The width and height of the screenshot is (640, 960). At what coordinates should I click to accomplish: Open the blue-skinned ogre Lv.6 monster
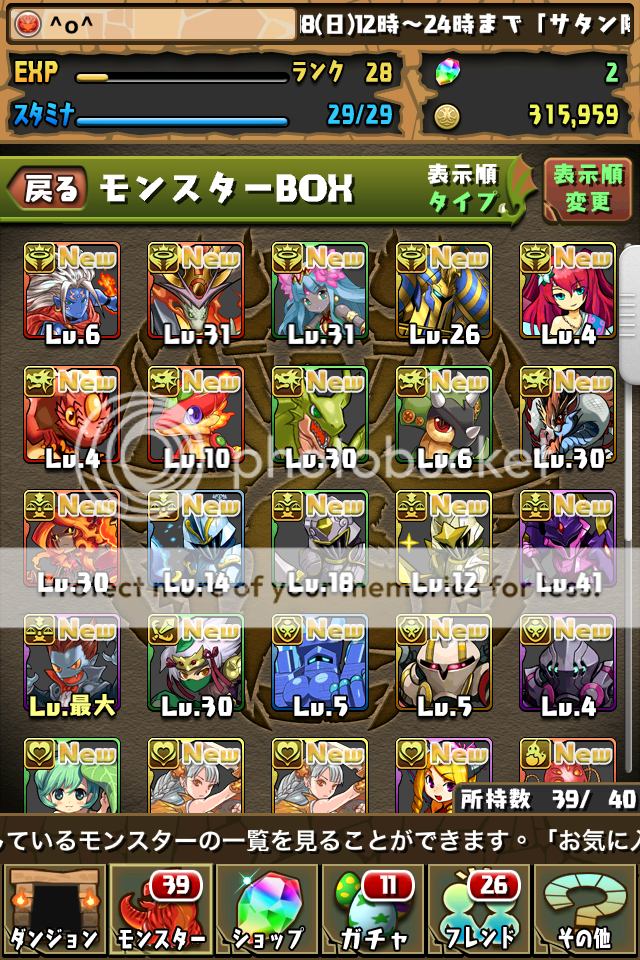point(71,291)
